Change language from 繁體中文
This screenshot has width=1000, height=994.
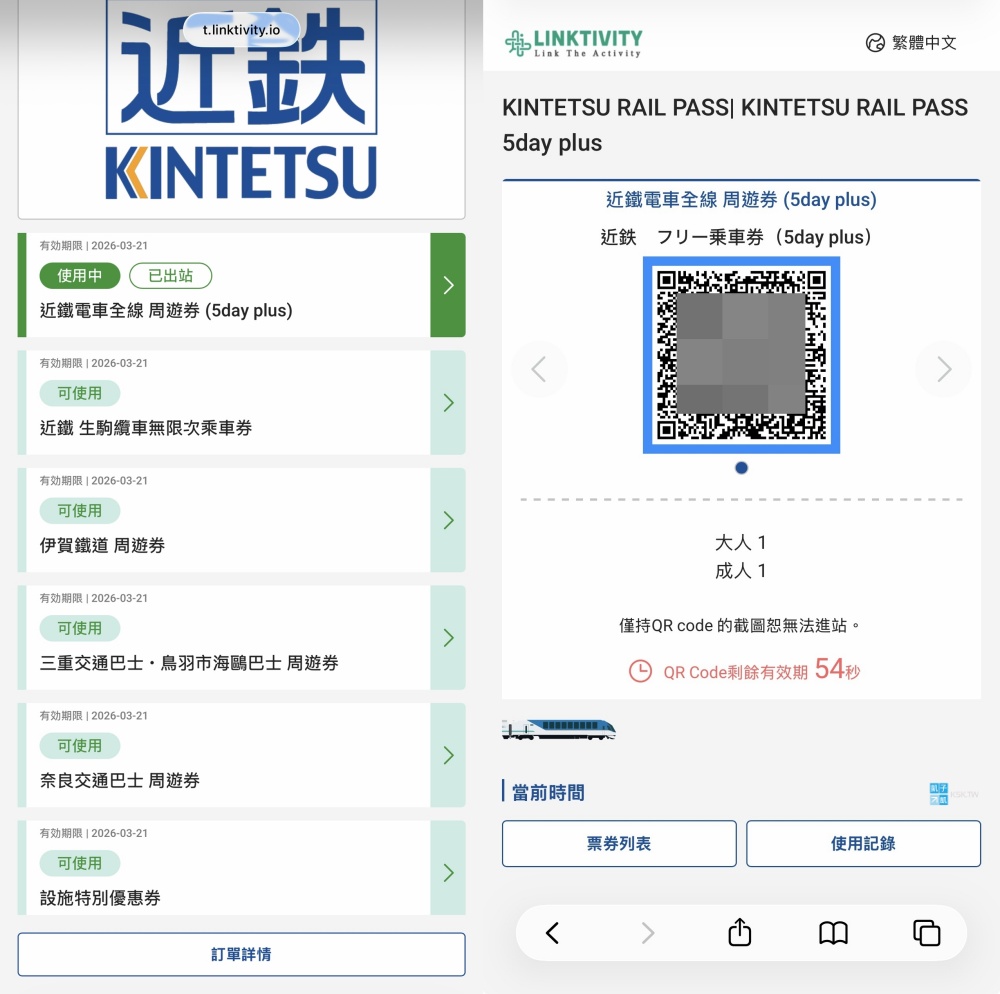point(911,42)
